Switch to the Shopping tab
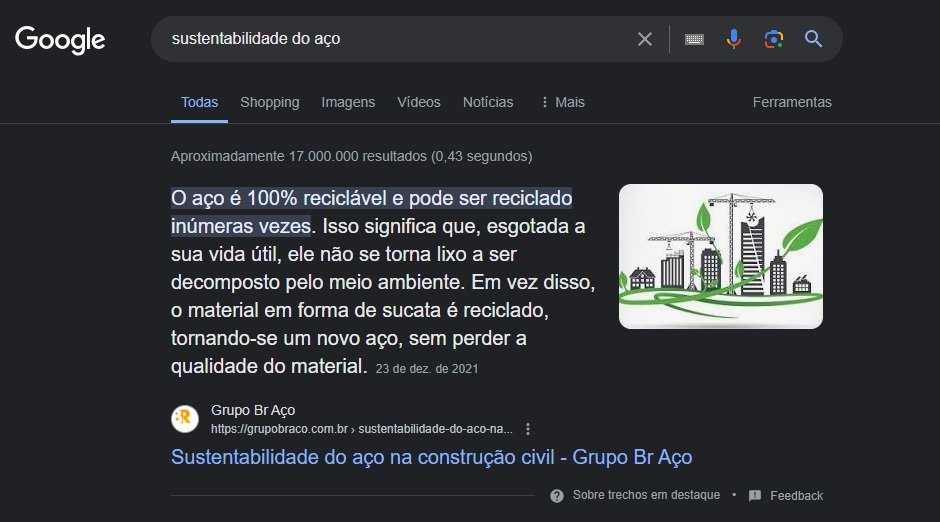 (269, 102)
